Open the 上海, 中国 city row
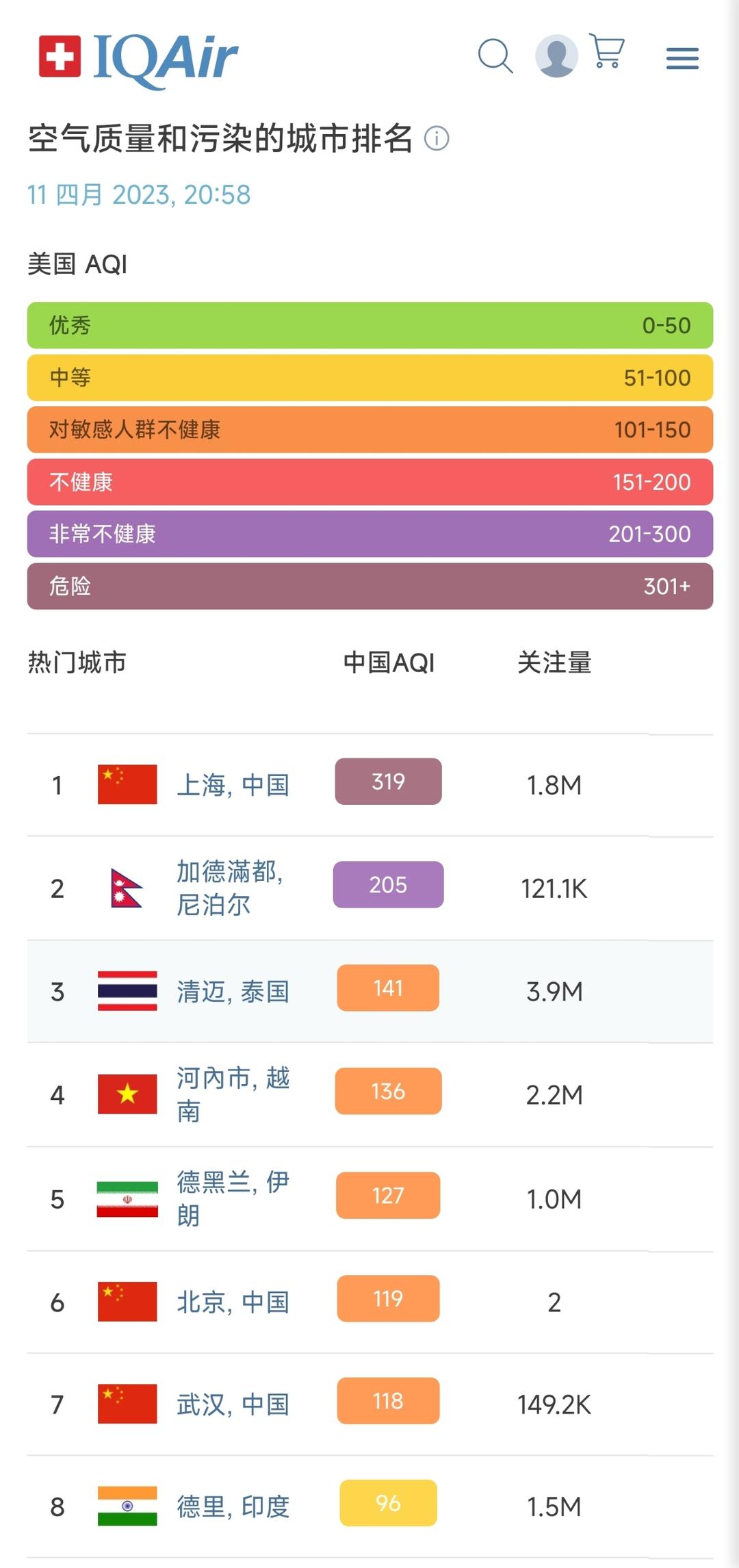Screen dimensions: 739x1568 pyautogui.click(x=233, y=785)
